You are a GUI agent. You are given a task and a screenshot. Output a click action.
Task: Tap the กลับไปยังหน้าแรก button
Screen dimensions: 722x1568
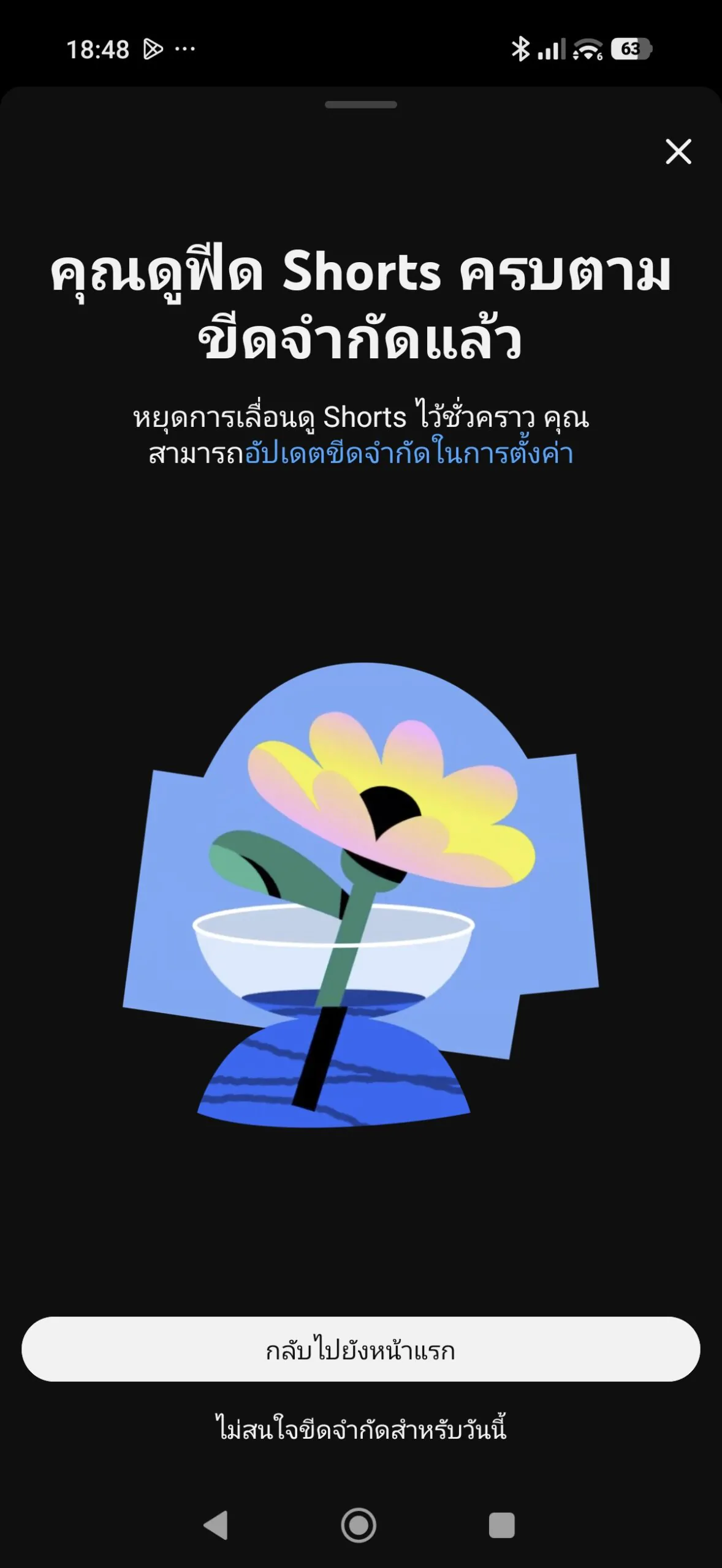tap(360, 1349)
